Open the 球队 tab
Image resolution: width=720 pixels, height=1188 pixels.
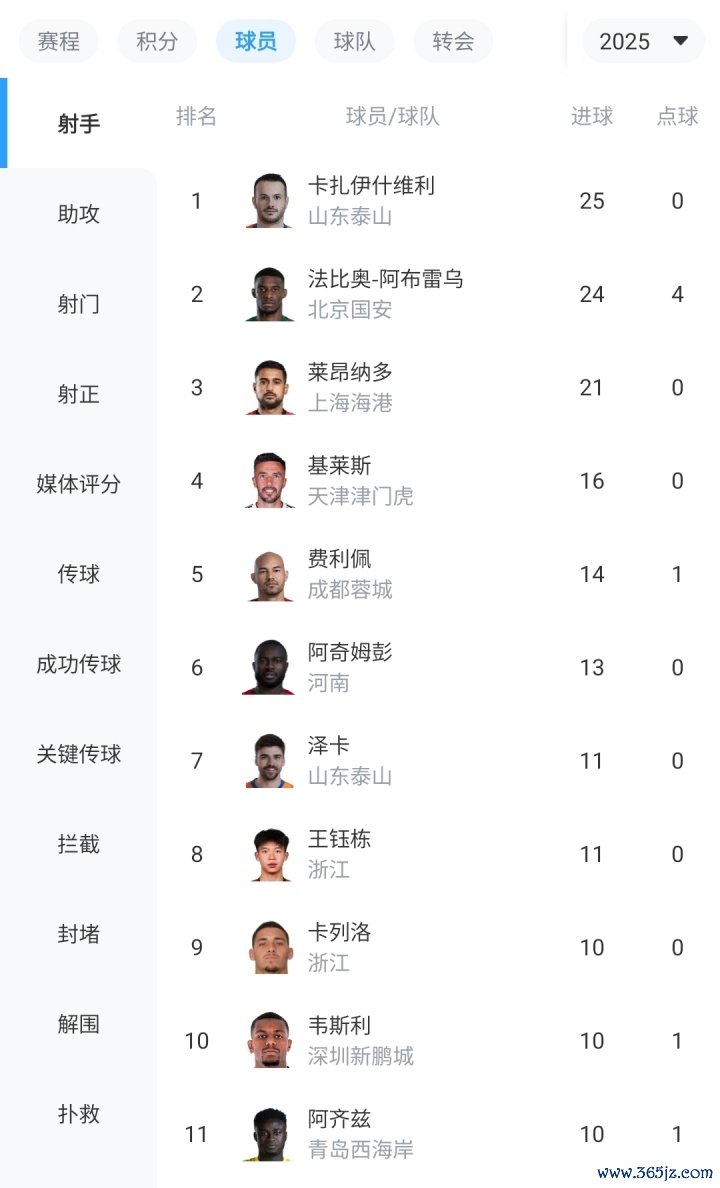(355, 41)
